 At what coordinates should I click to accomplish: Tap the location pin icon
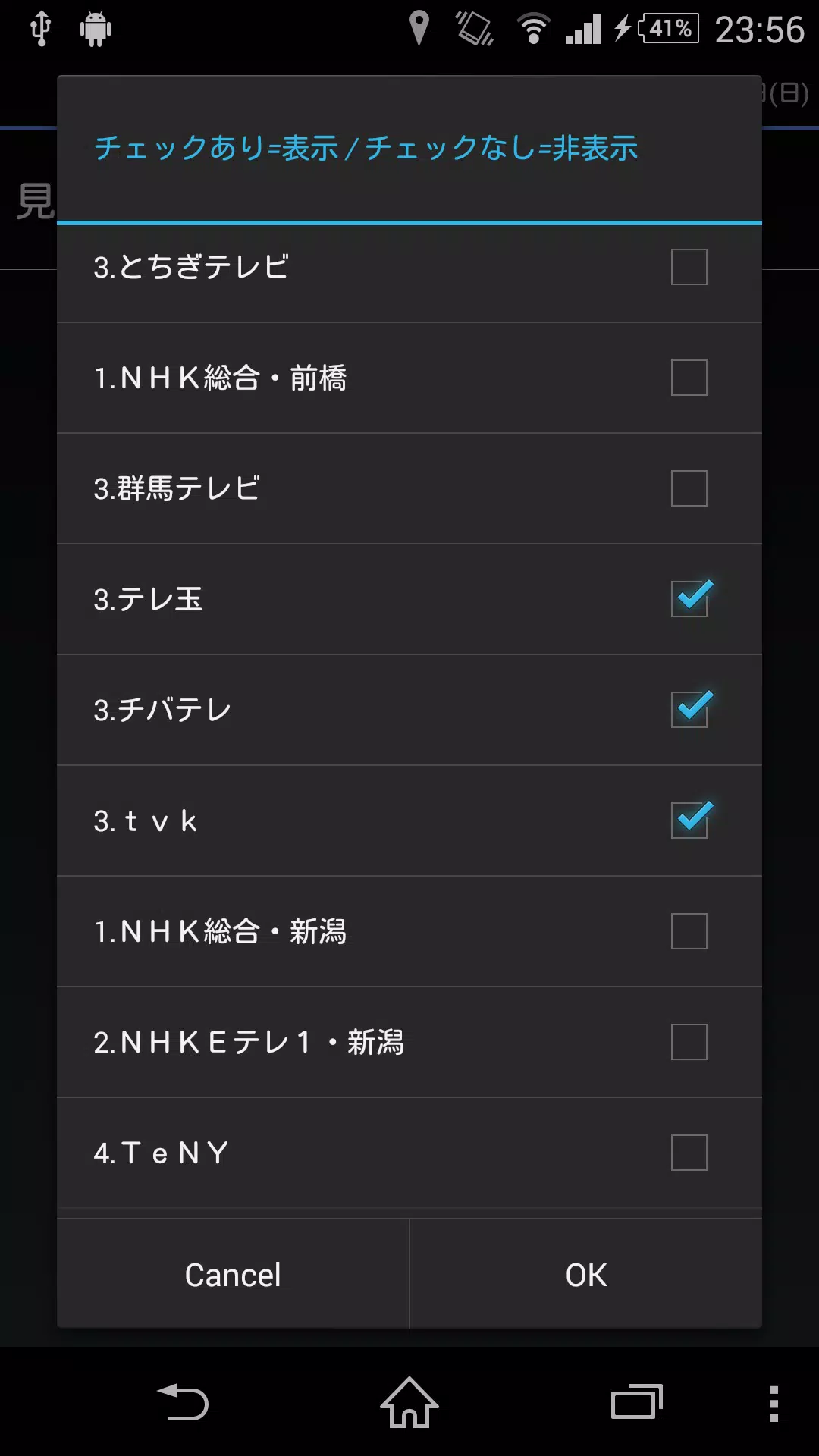[418, 27]
